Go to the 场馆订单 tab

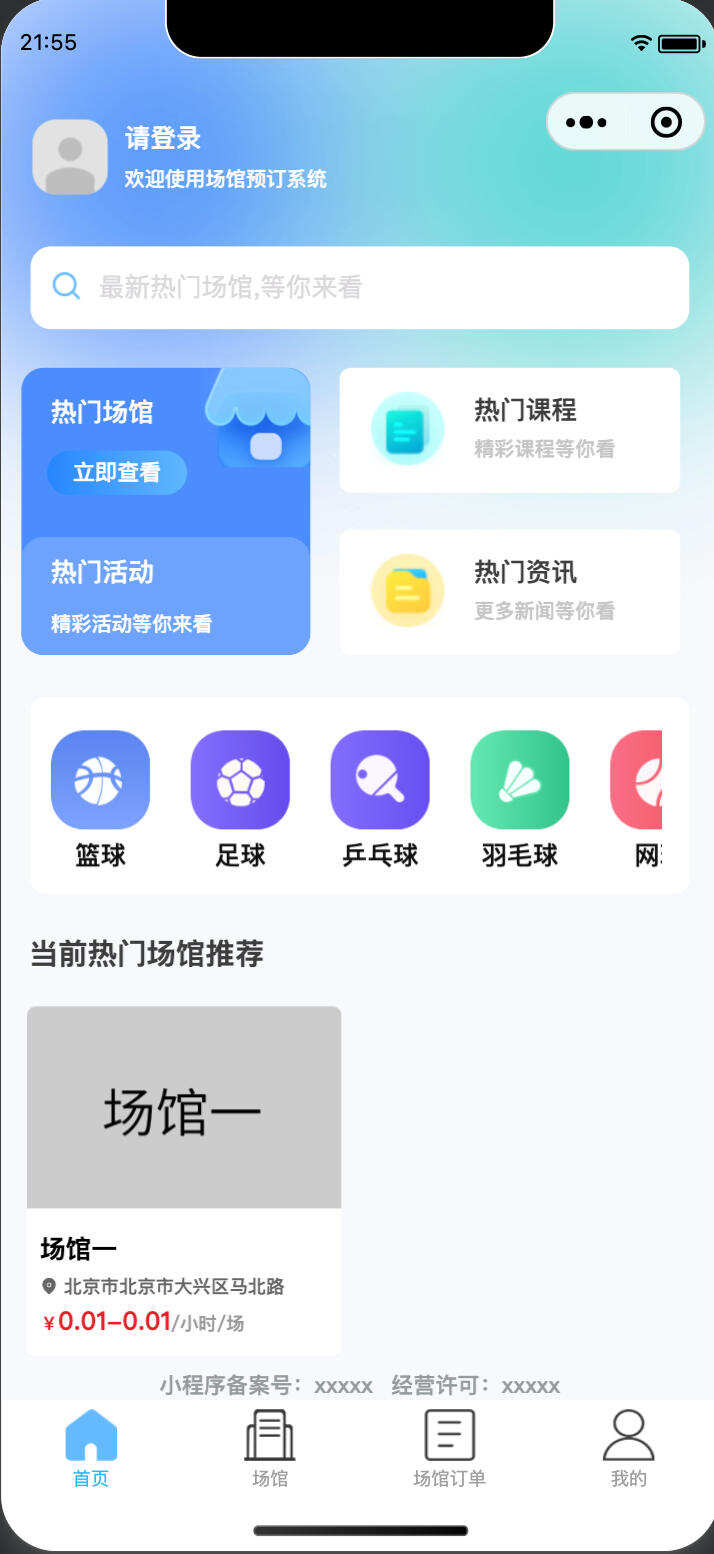click(x=449, y=1448)
